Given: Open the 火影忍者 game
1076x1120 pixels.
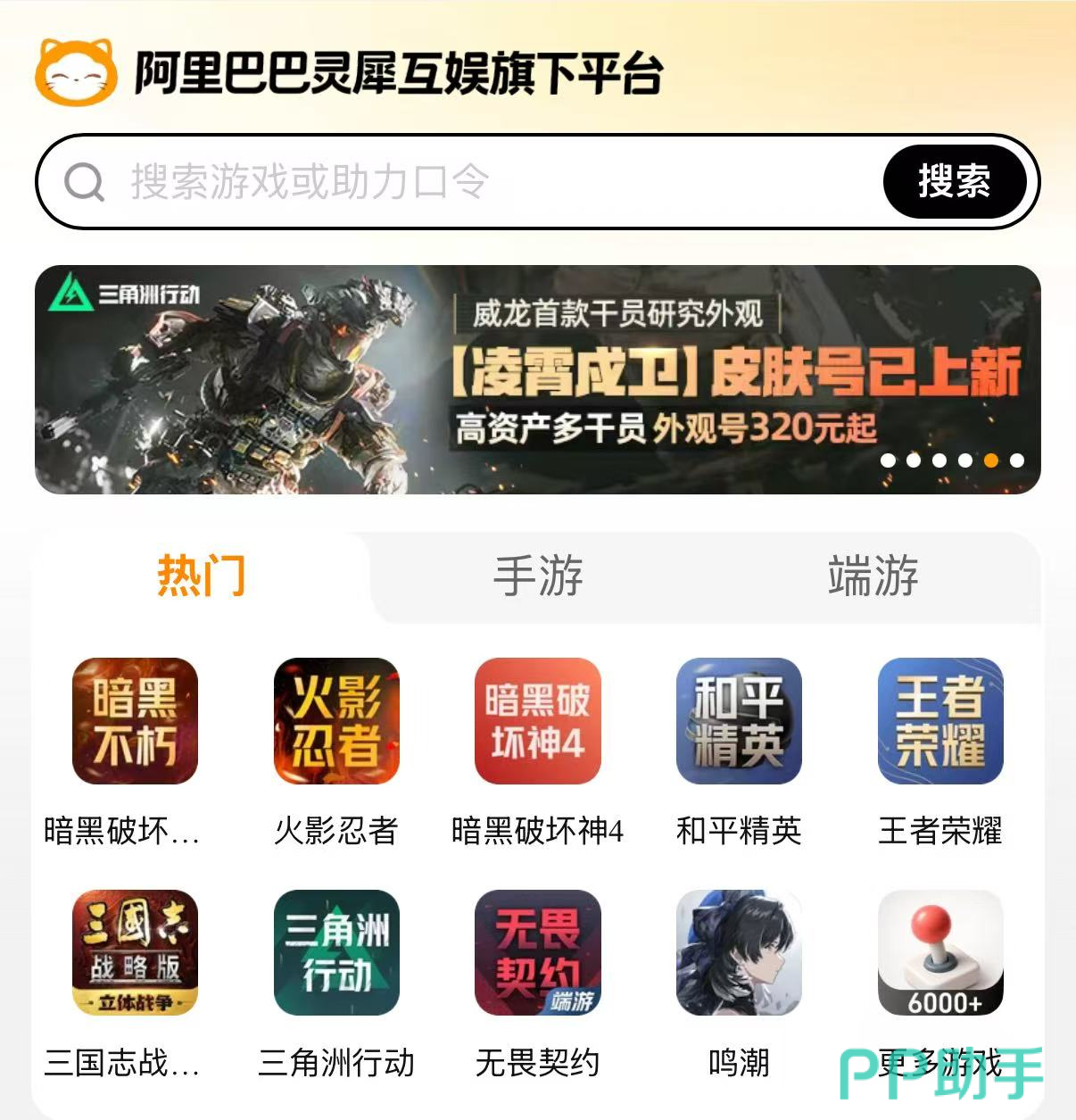Looking at the screenshot, I should (x=336, y=721).
